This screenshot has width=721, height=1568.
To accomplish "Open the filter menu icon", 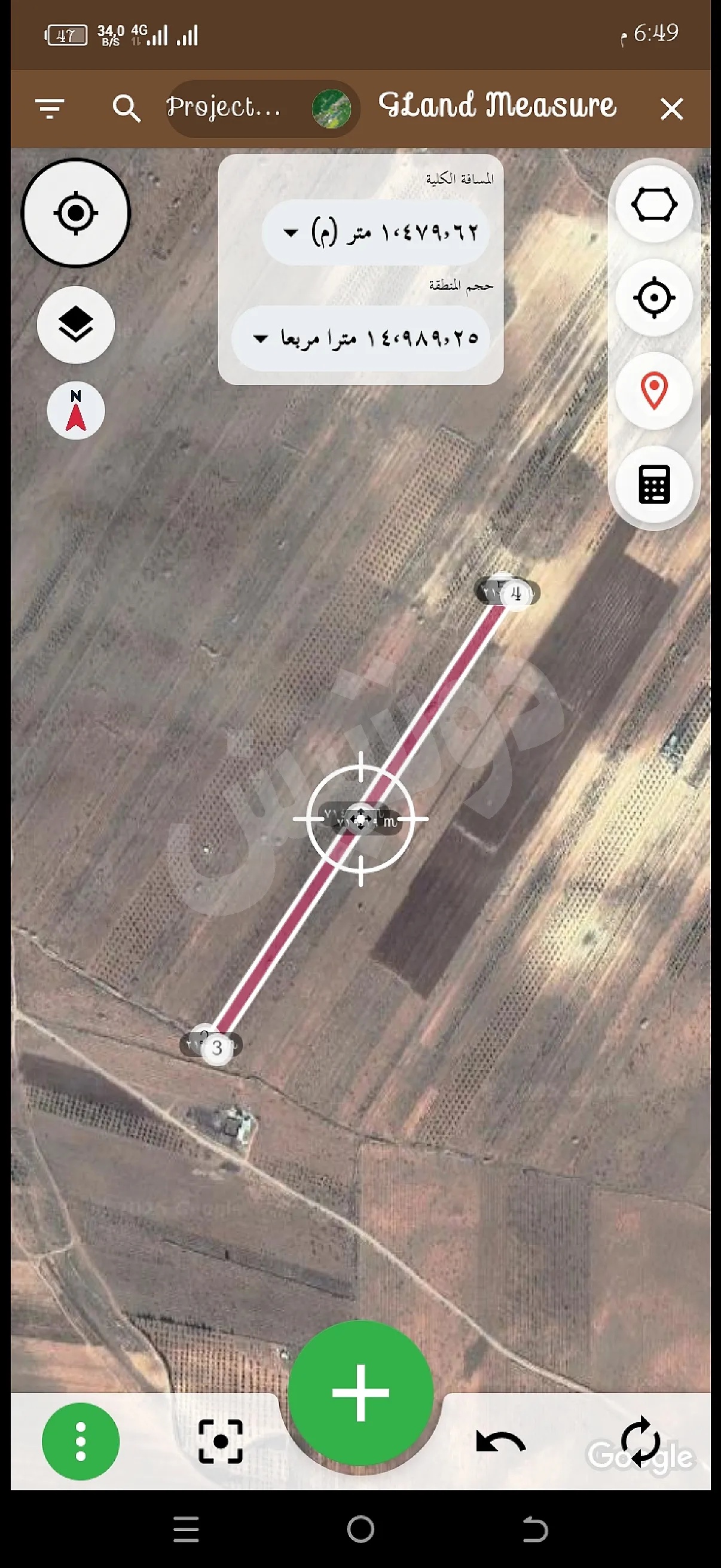I will [50, 108].
